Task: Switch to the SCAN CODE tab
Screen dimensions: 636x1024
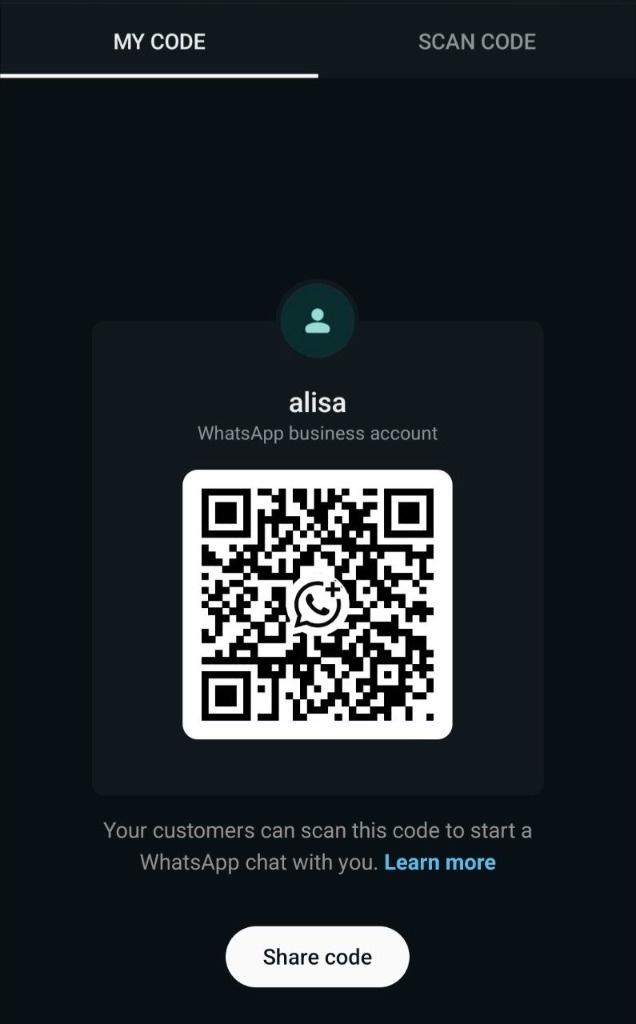Action: coord(476,42)
